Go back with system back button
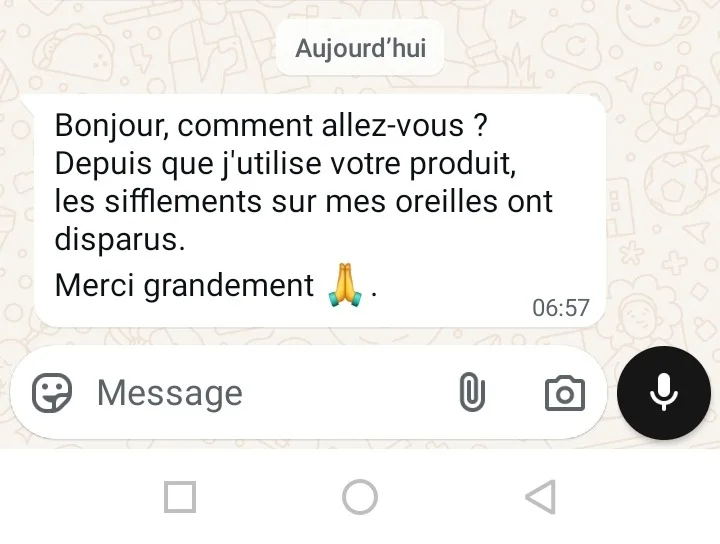 540,496
